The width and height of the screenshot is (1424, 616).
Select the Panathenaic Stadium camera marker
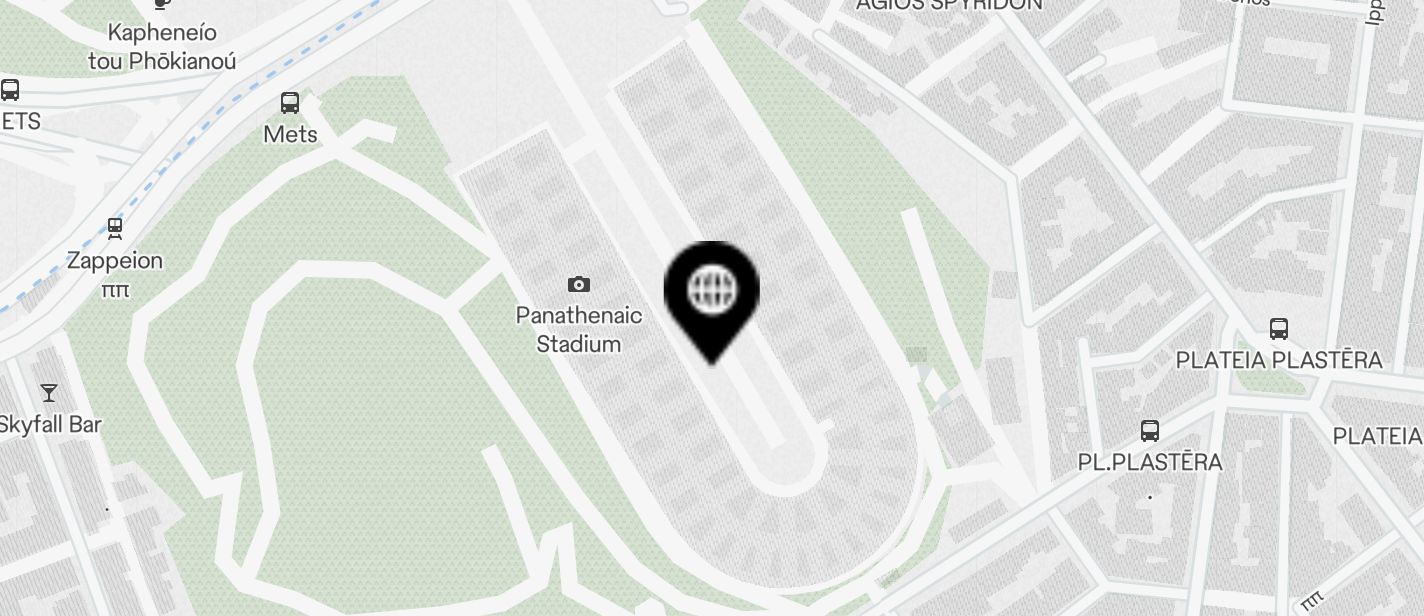[x=578, y=285]
